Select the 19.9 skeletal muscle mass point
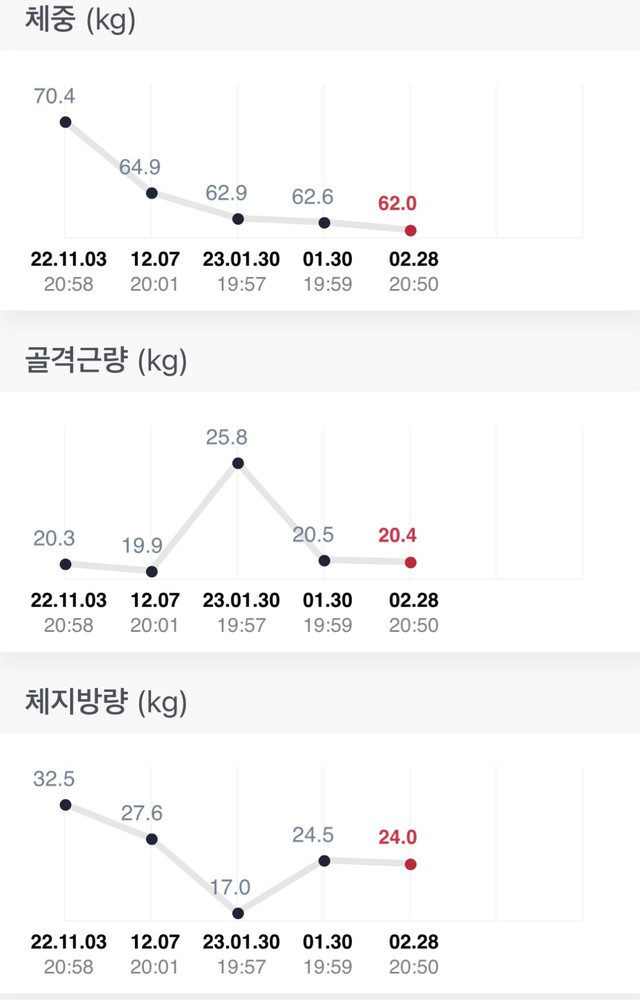This screenshot has width=640, height=1000. (x=152, y=572)
